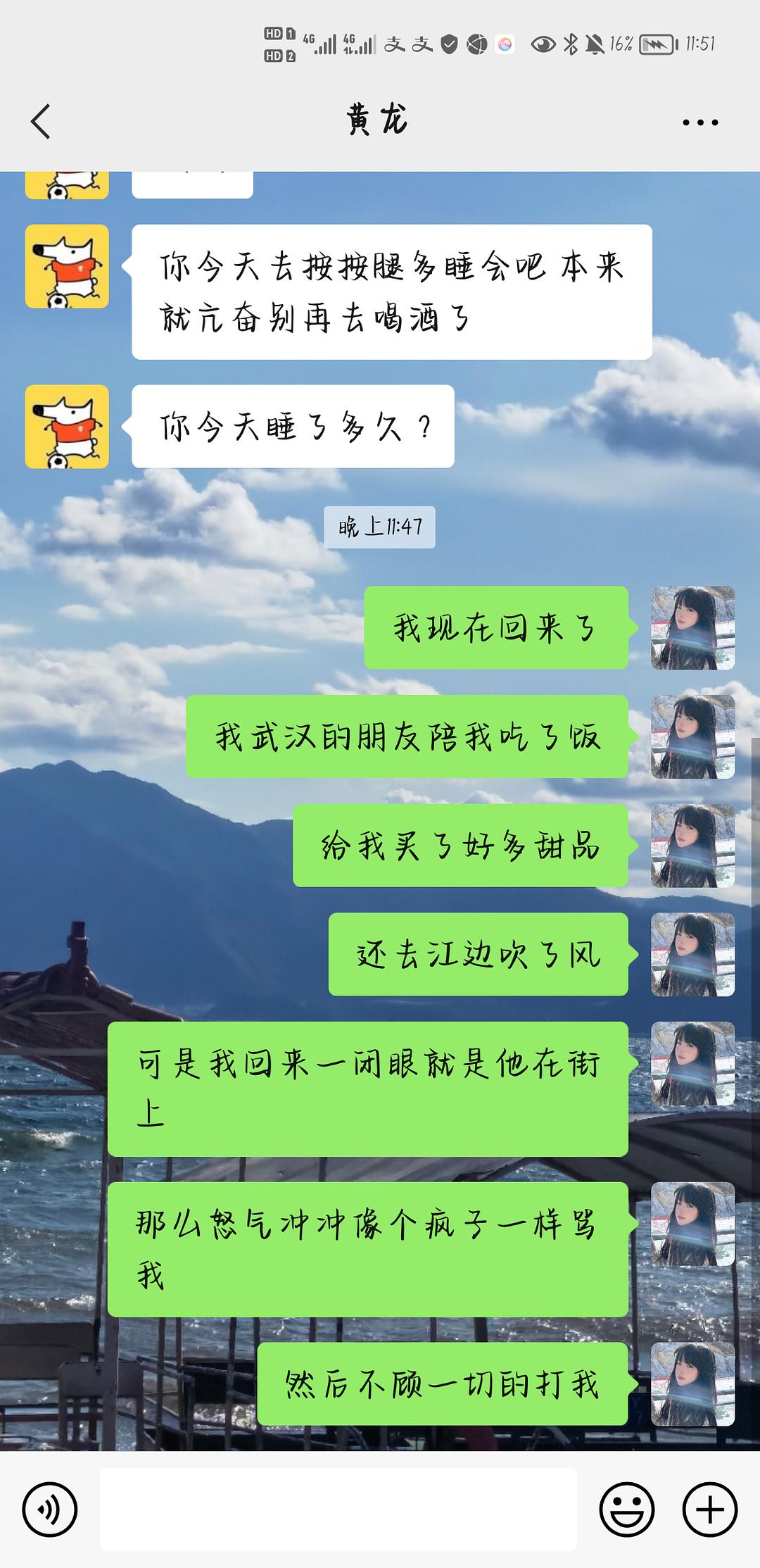Tap my avatar beside 我现在回来了
This screenshot has height=1568, width=760.
(x=692, y=627)
